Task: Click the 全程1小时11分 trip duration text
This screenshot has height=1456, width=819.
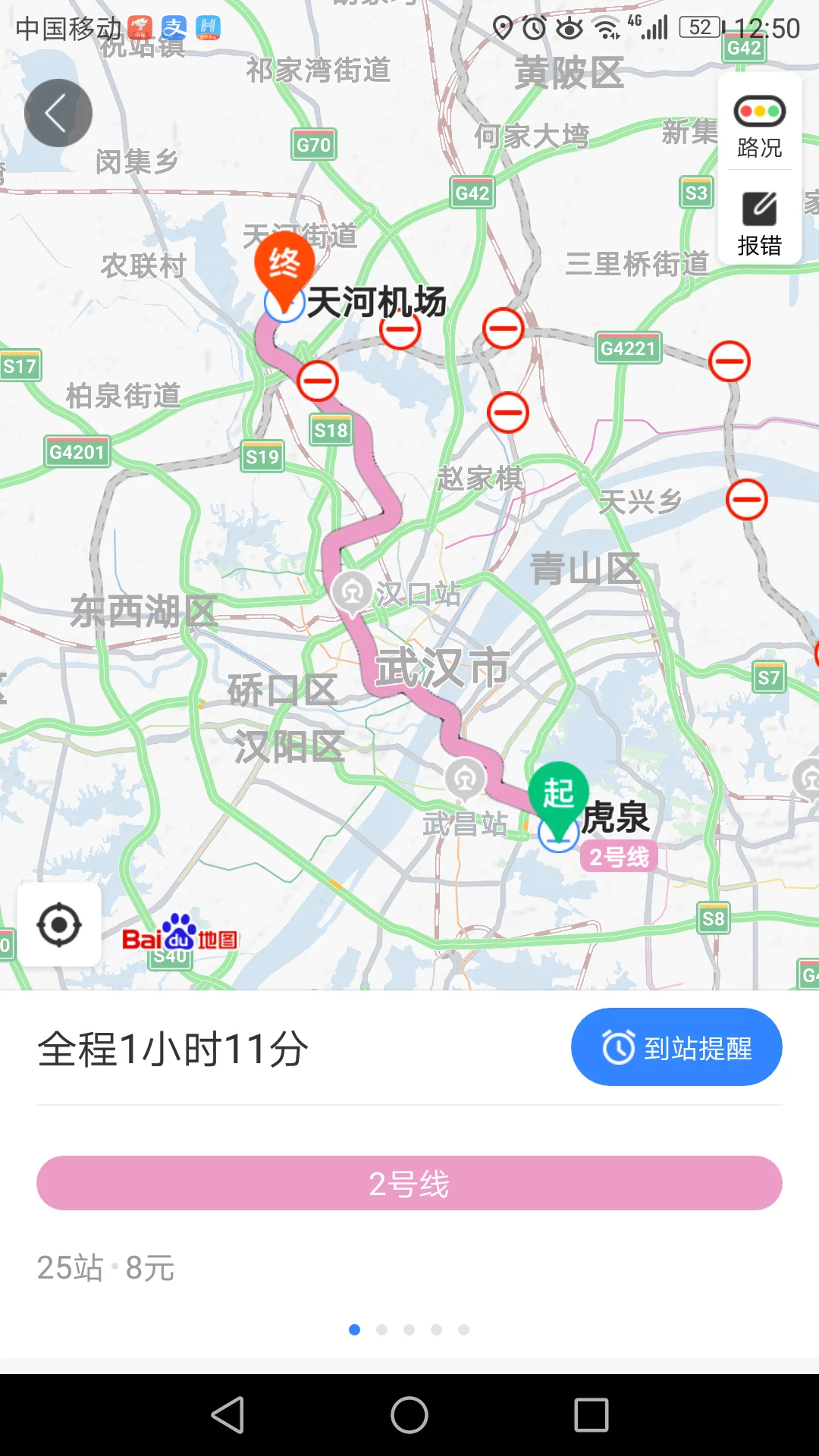Action: tap(173, 1048)
